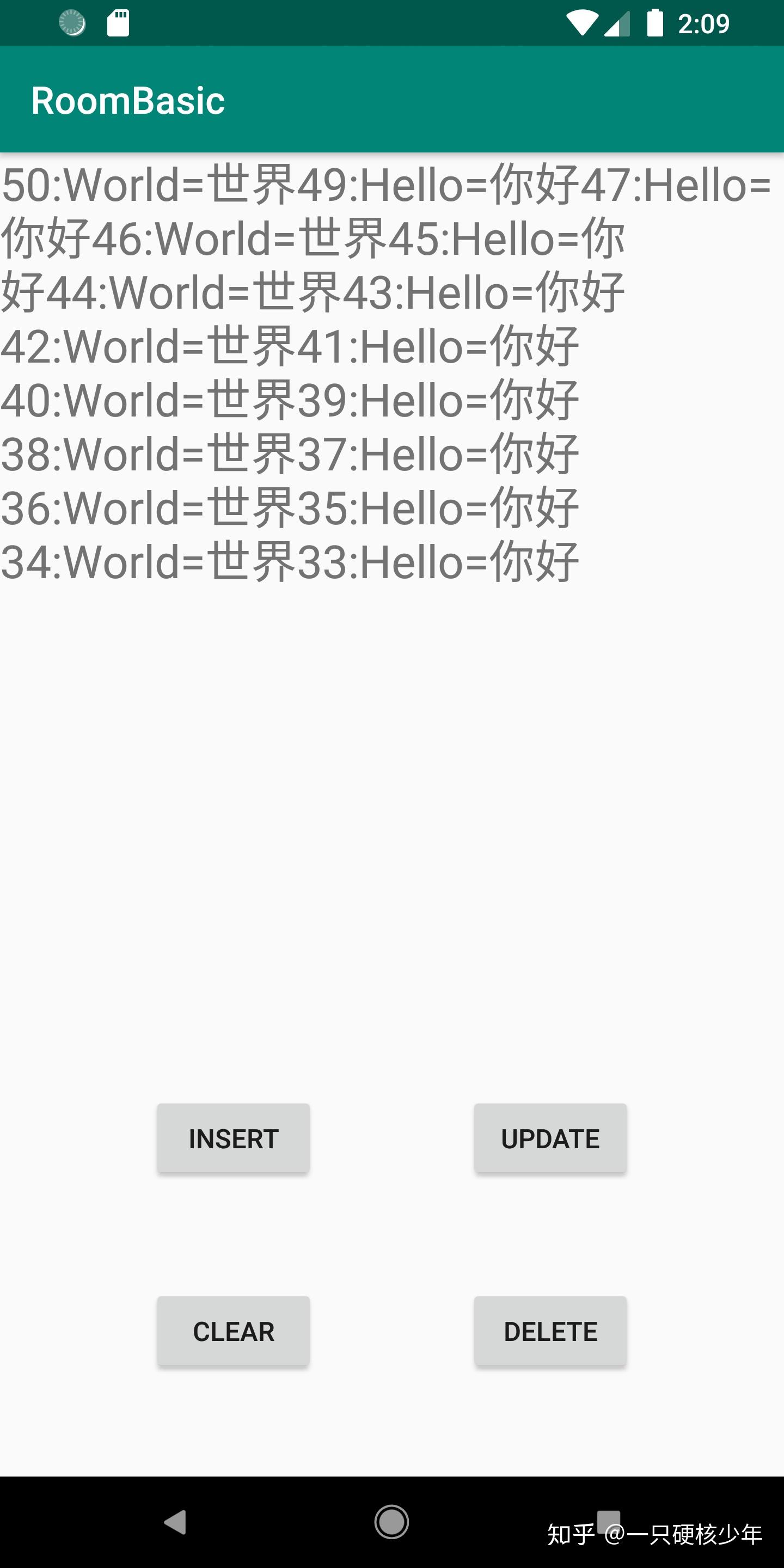This screenshot has width=784, height=1568.
Task: Tap the SD card notification icon
Action: (117, 22)
